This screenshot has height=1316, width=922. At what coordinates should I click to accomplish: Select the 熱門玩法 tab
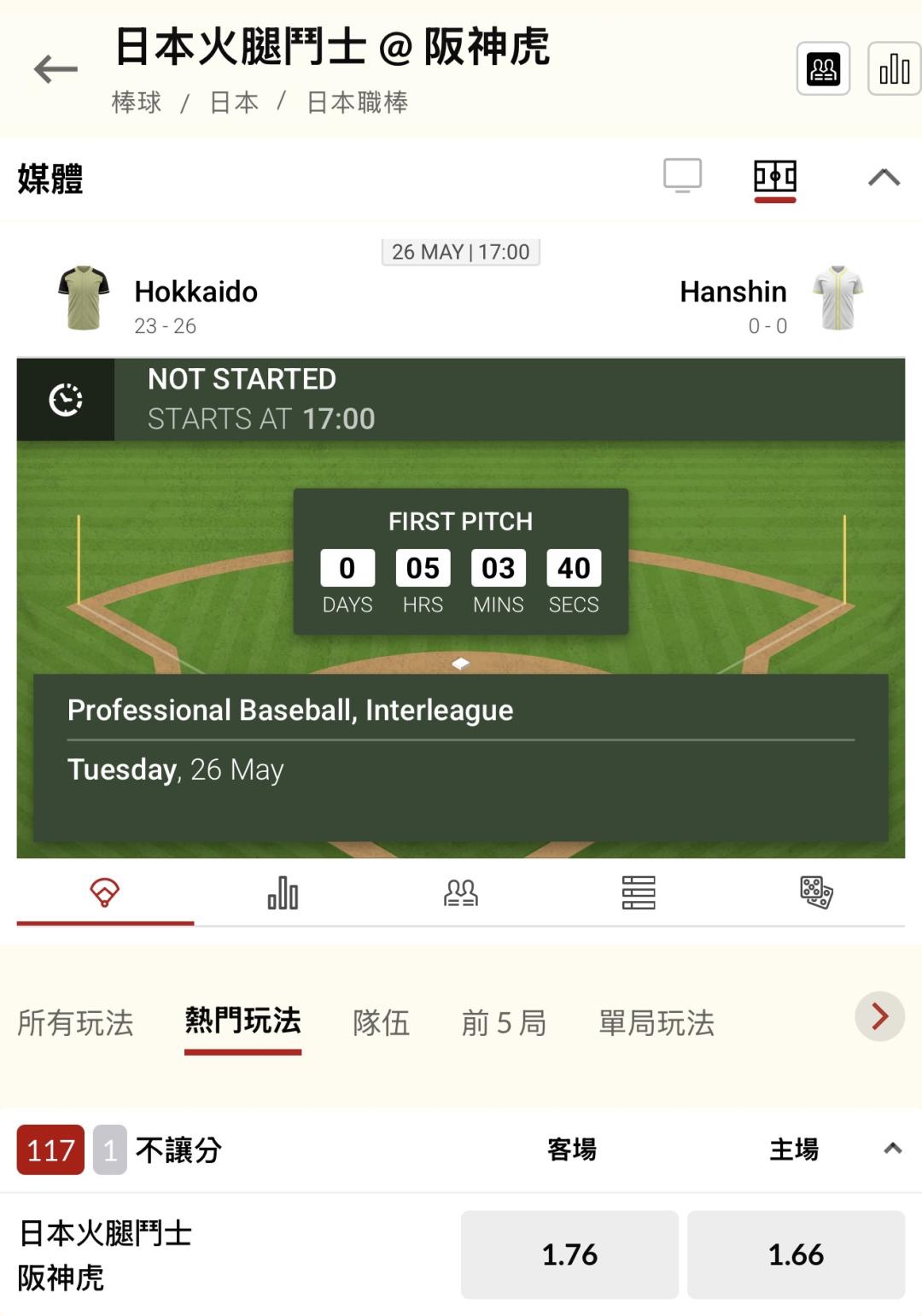tap(242, 1021)
